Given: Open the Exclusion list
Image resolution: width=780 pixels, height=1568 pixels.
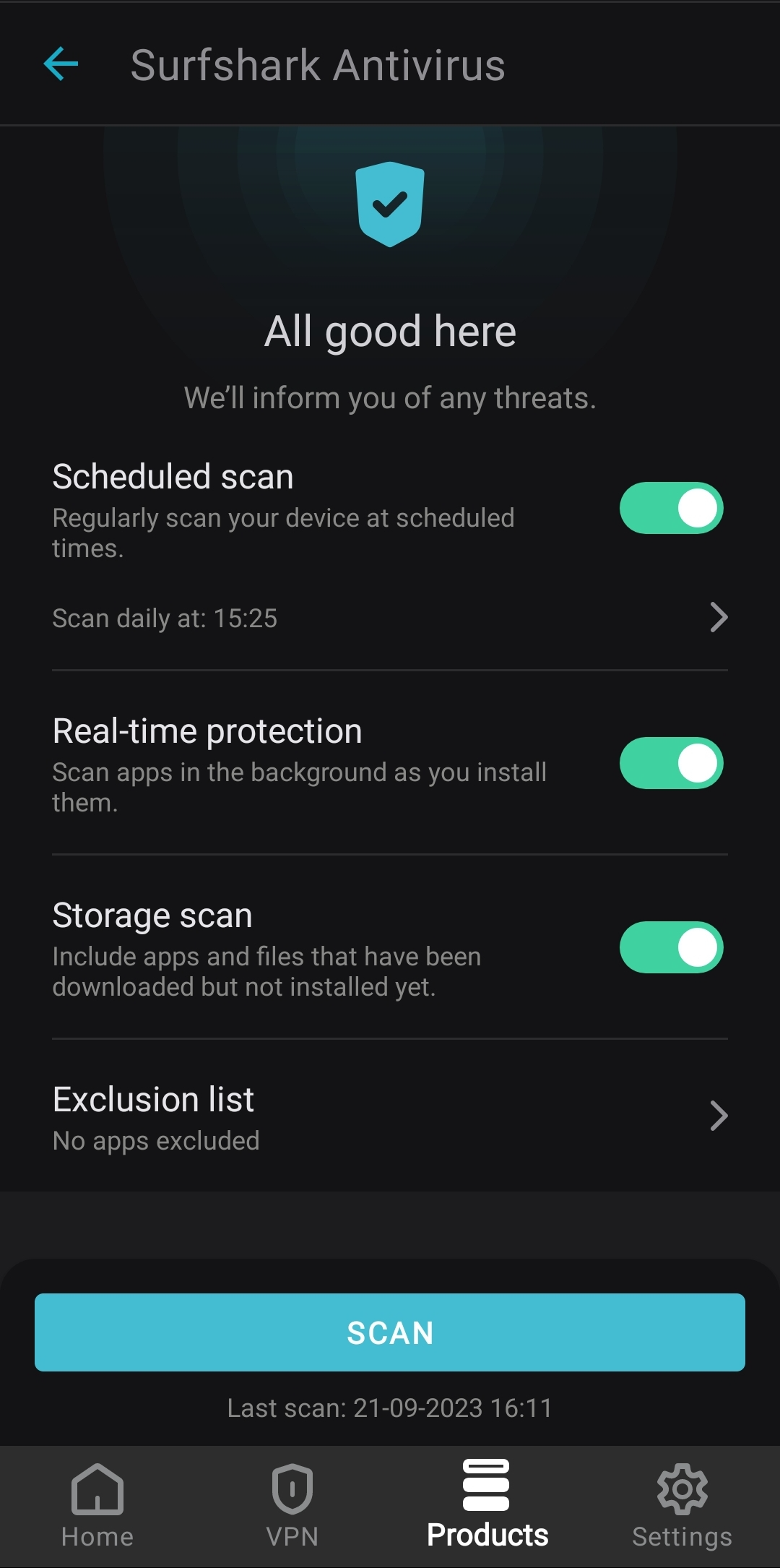Looking at the screenshot, I should pos(390,1116).
